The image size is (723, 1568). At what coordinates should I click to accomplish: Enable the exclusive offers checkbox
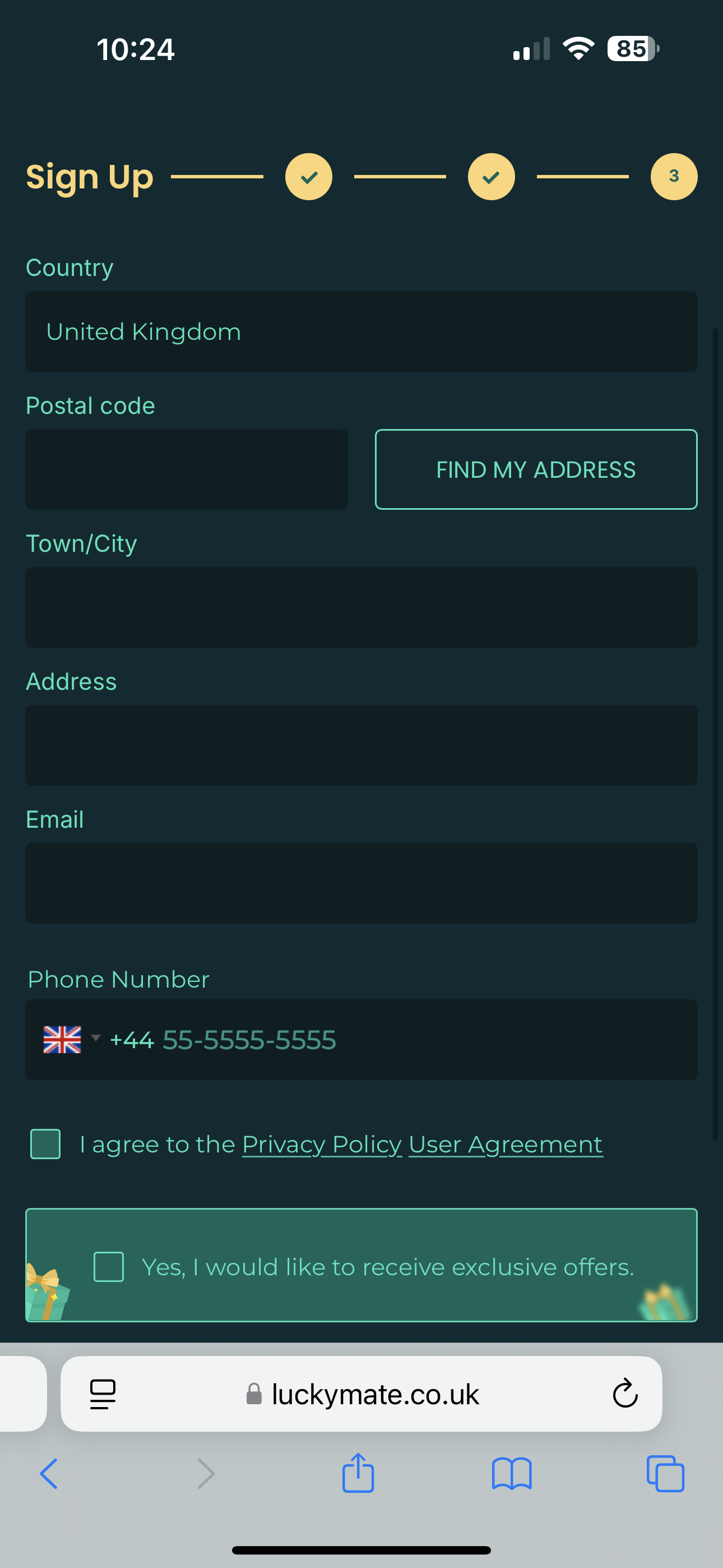point(108,1267)
